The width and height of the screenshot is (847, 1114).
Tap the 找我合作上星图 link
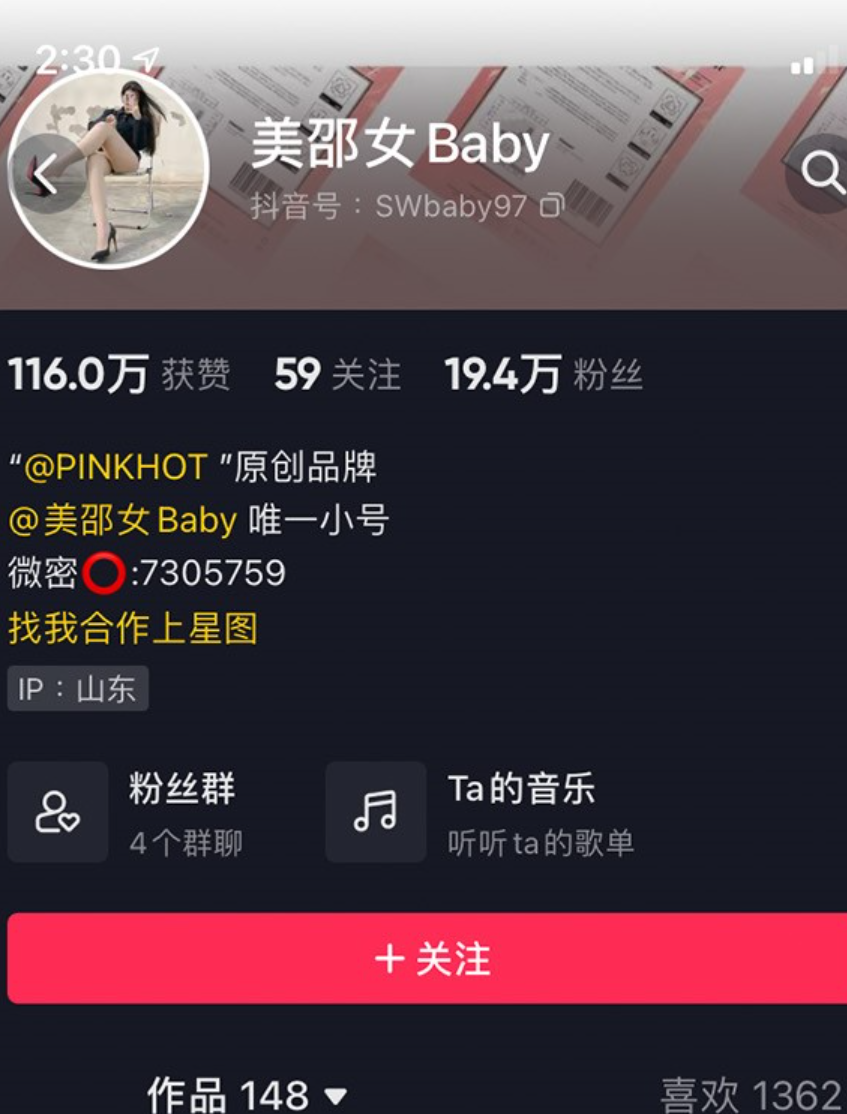point(133,628)
